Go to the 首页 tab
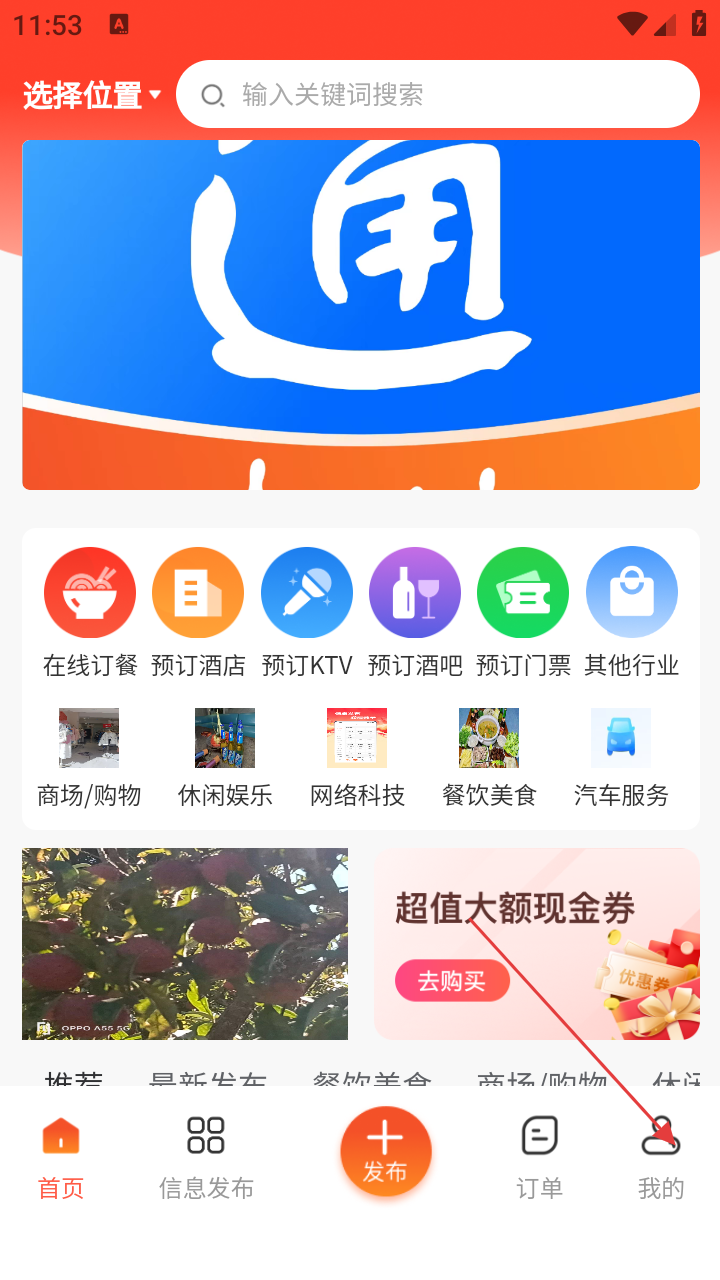 (x=61, y=1158)
